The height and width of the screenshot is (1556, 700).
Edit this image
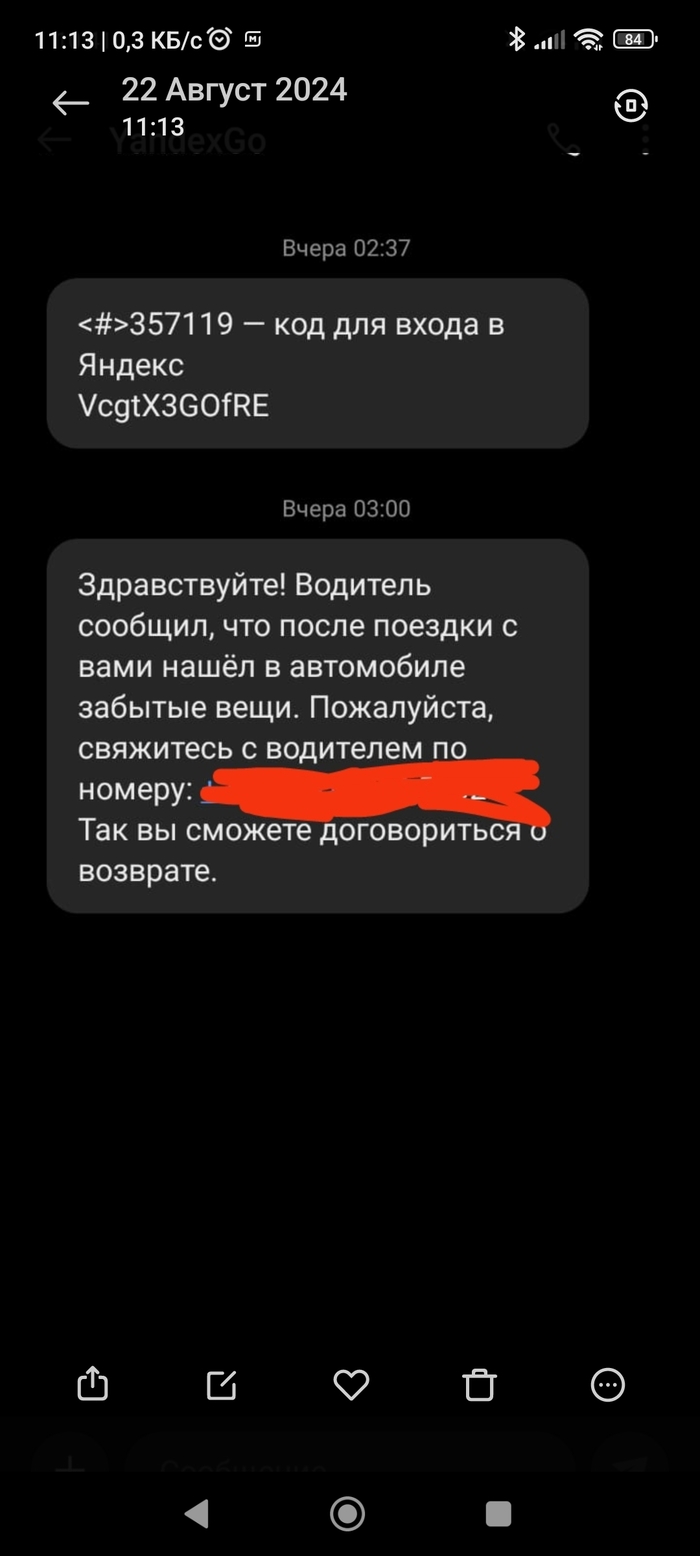click(221, 1384)
